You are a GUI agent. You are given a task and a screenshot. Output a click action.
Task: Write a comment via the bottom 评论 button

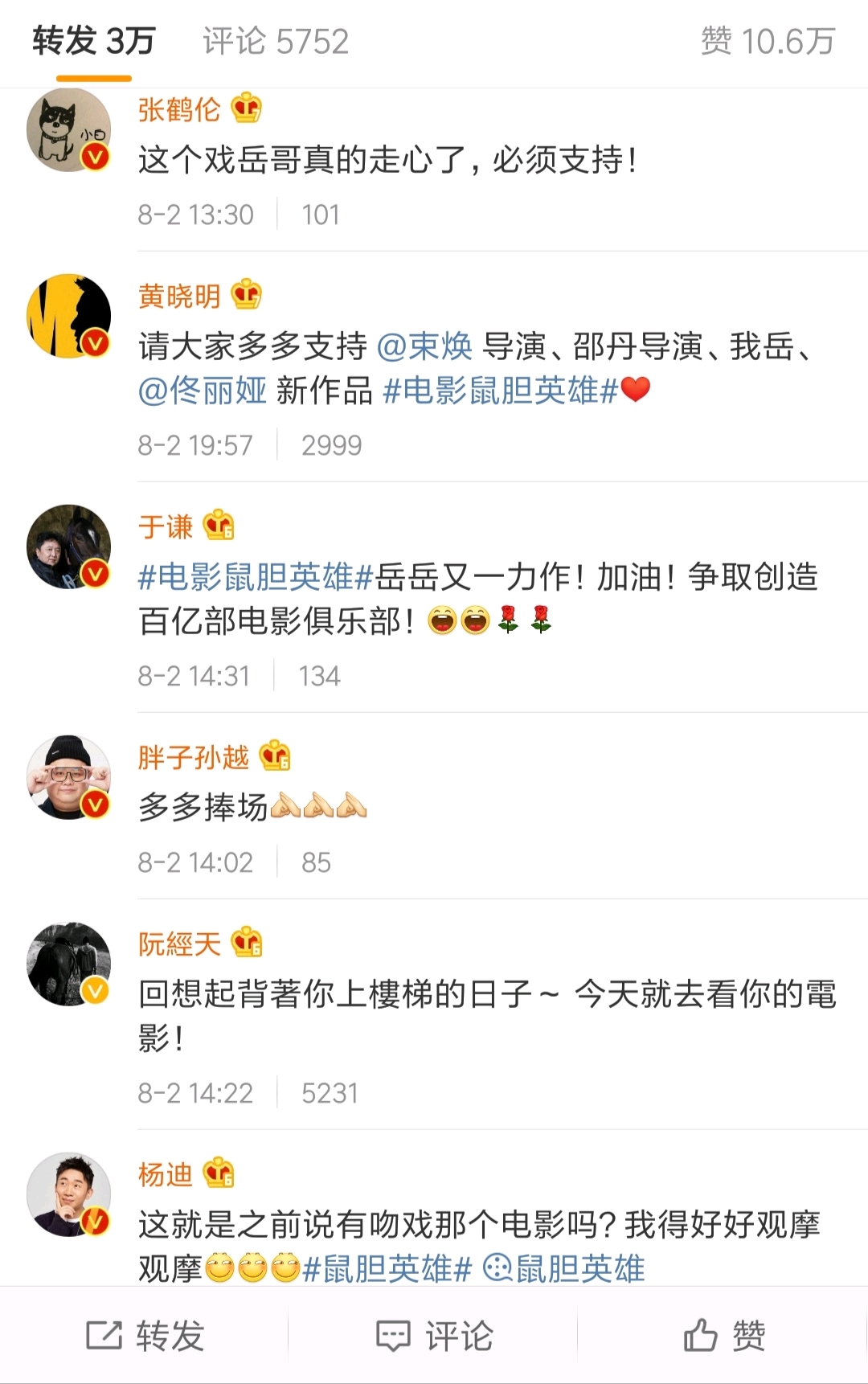[434, 1336]
